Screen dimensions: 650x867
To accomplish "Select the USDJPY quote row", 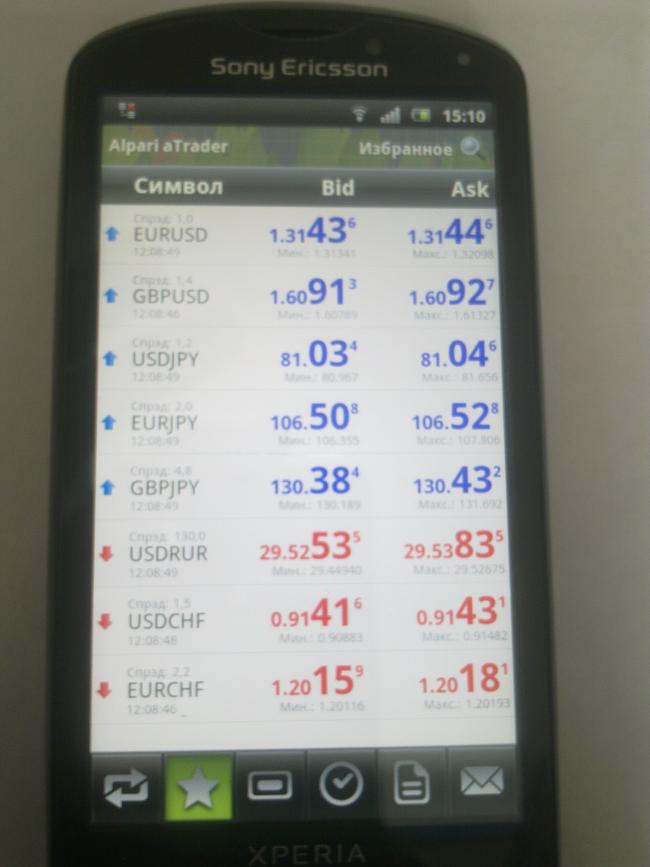I will tap(302, 359).
